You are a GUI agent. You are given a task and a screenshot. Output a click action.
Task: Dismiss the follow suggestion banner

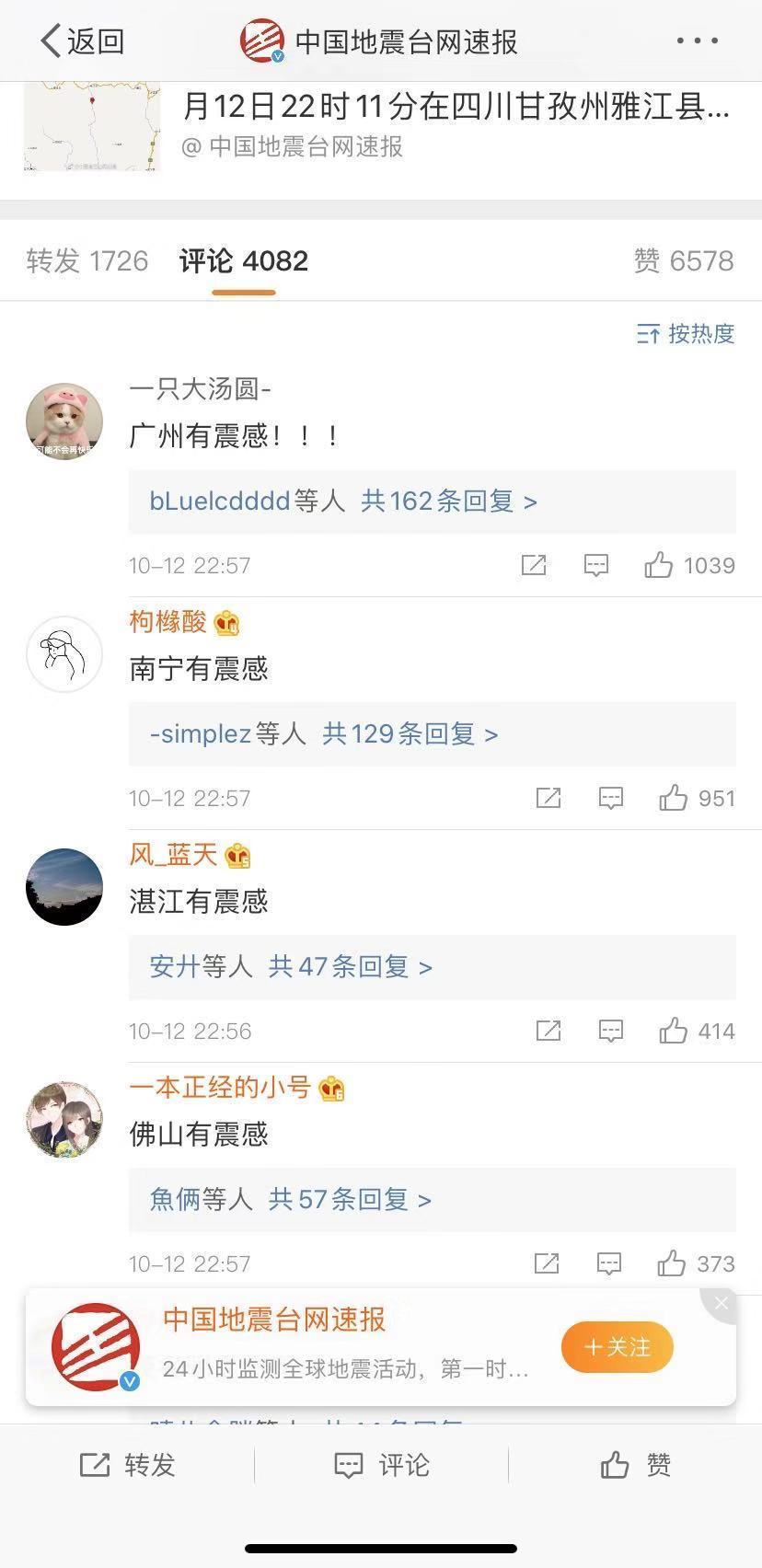coord(722,1303)
